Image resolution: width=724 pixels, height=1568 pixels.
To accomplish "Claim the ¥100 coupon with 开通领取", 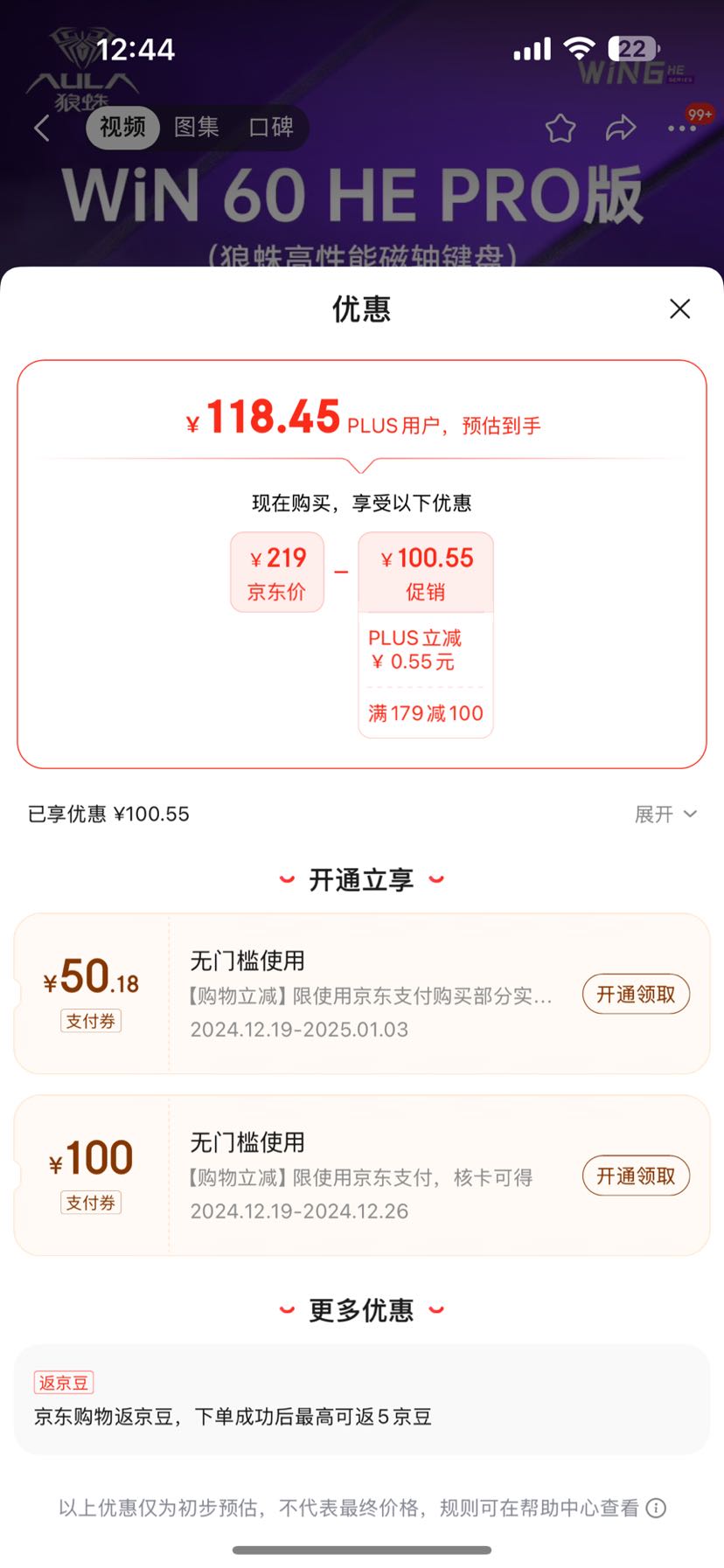I will 636,1176.
